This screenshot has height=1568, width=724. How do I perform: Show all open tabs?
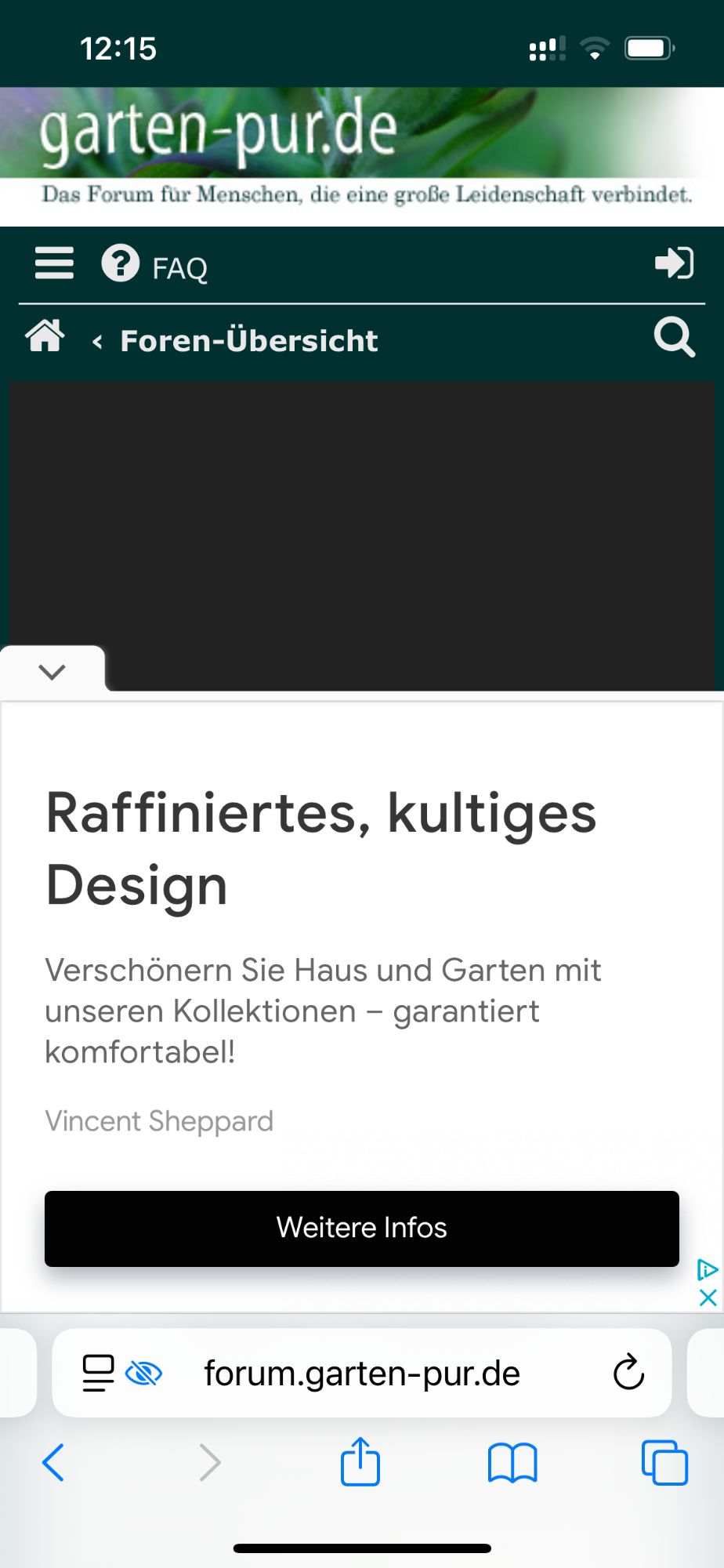664,1462
